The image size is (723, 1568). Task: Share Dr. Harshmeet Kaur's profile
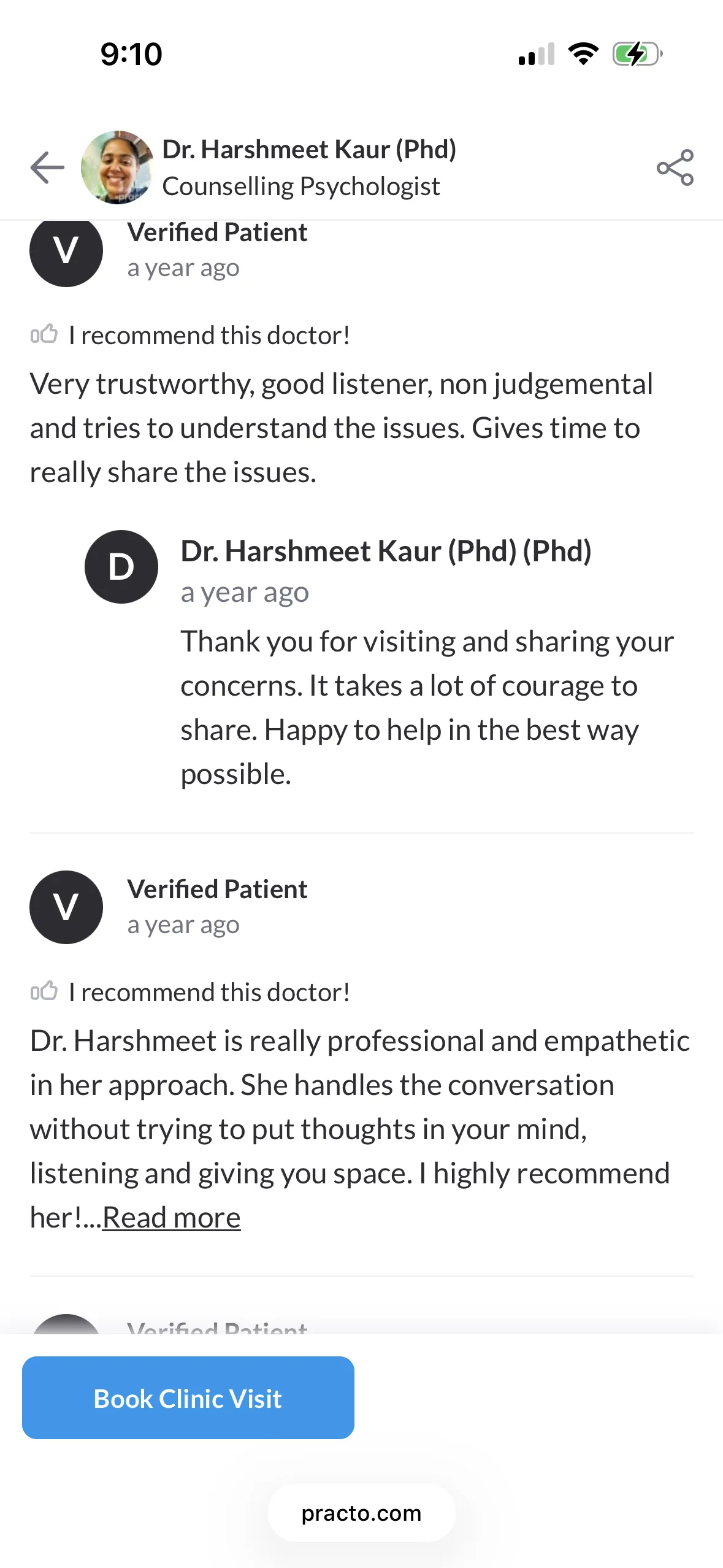point(675,167)
